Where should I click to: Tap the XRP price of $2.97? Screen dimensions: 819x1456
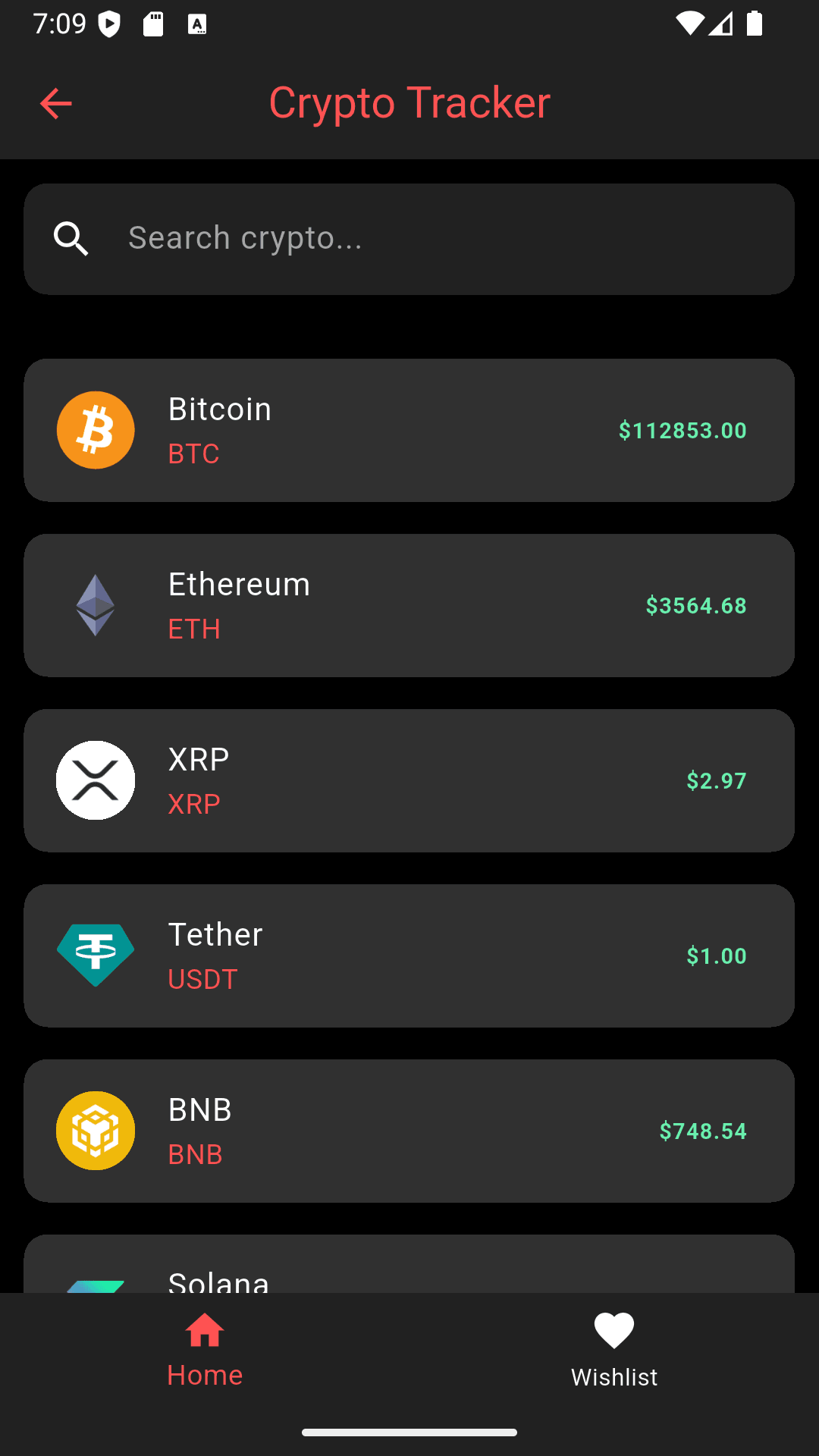pyautogui.click(x=716, y=780)
